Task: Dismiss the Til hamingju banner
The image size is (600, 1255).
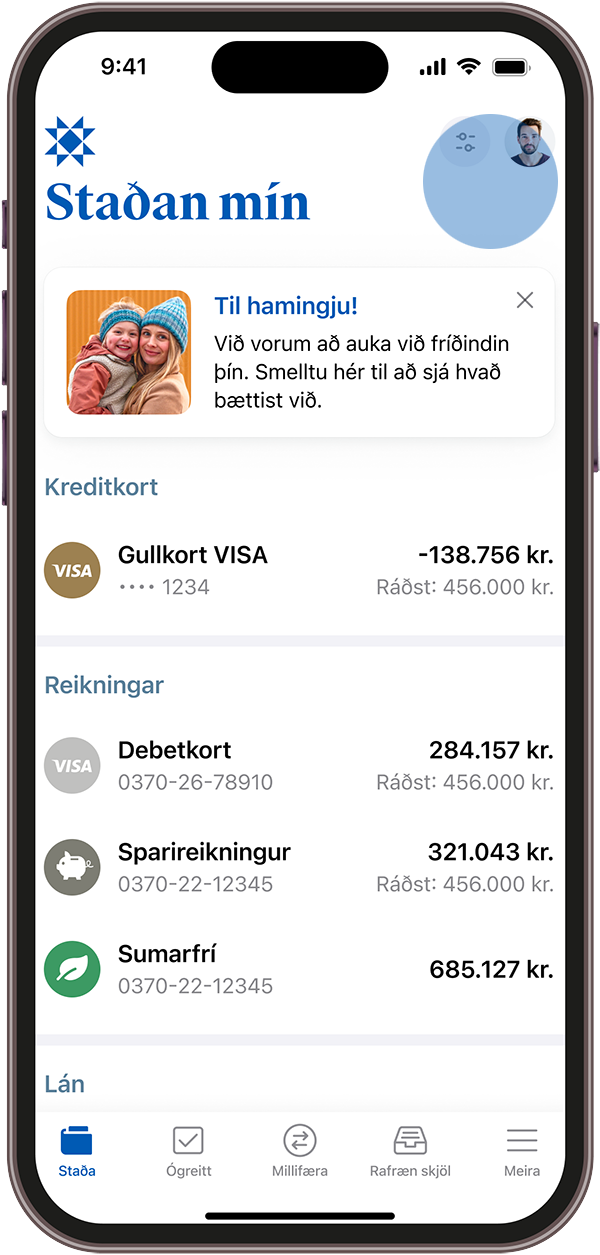Action: point(525,300)
